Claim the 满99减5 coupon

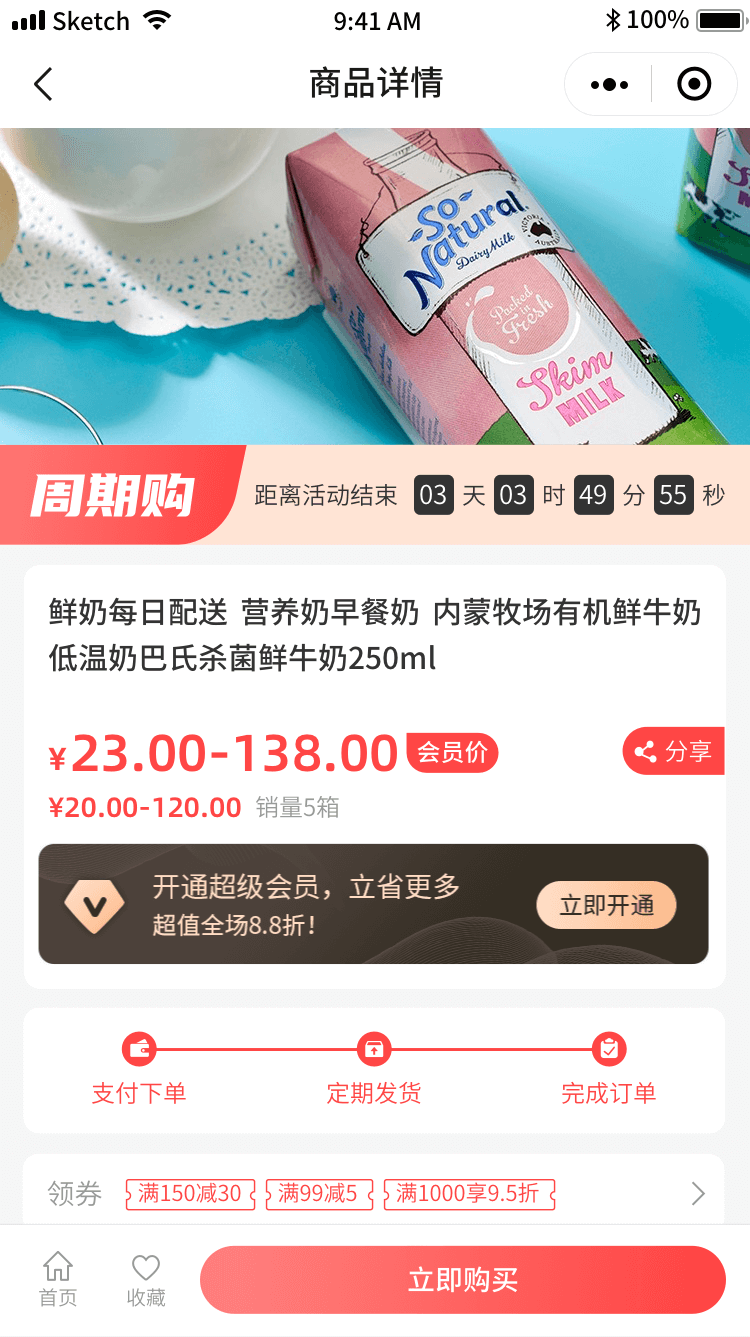319,1193
